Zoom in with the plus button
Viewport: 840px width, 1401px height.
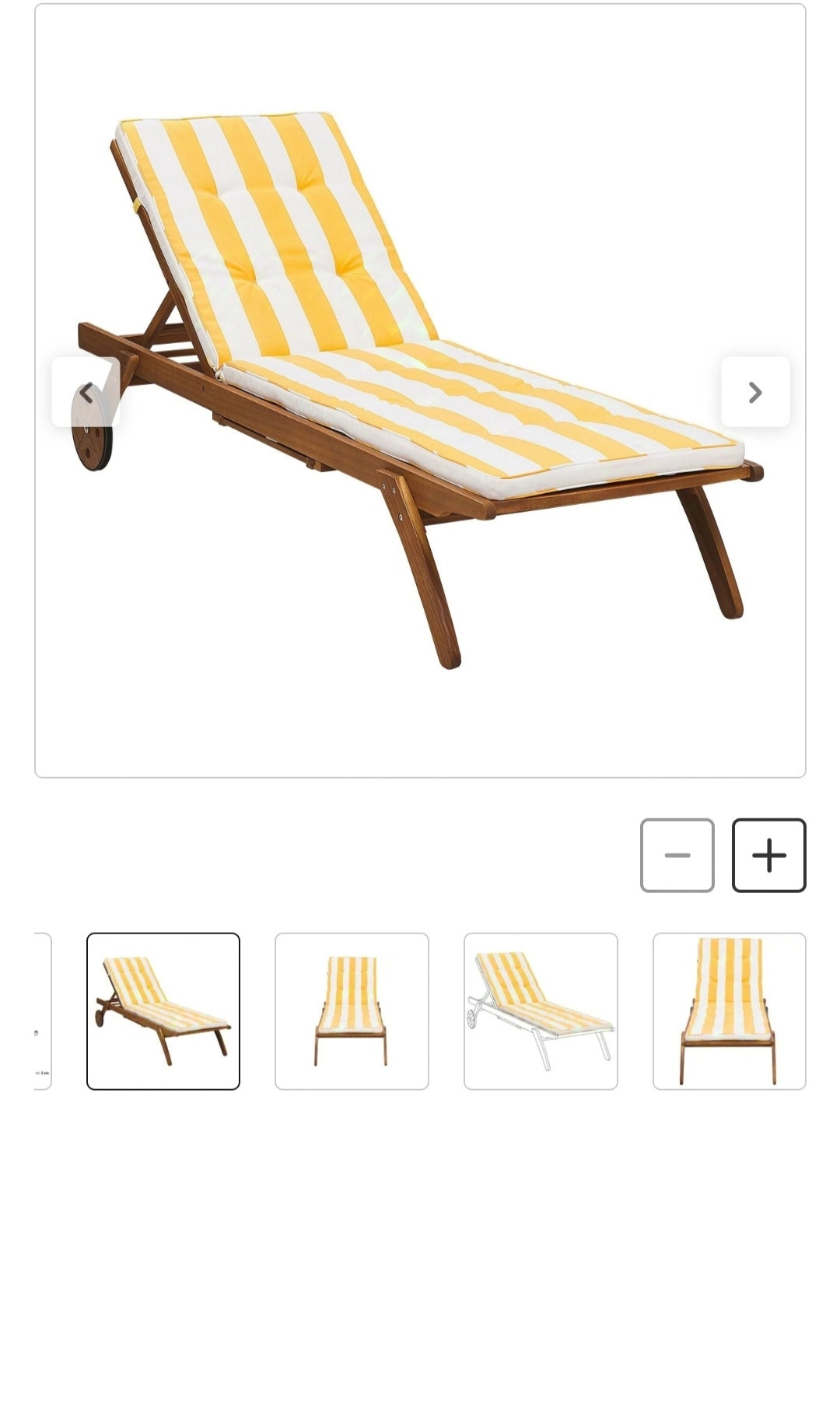[768, 855]
